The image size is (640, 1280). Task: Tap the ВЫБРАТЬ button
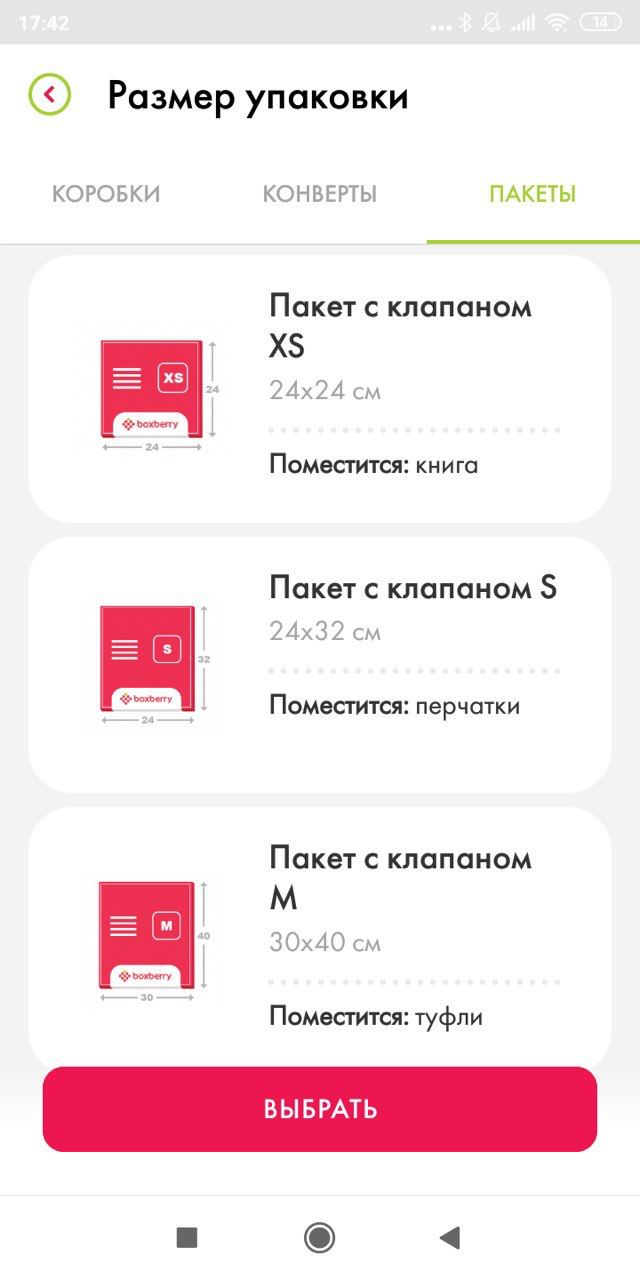pos(320,1109)
